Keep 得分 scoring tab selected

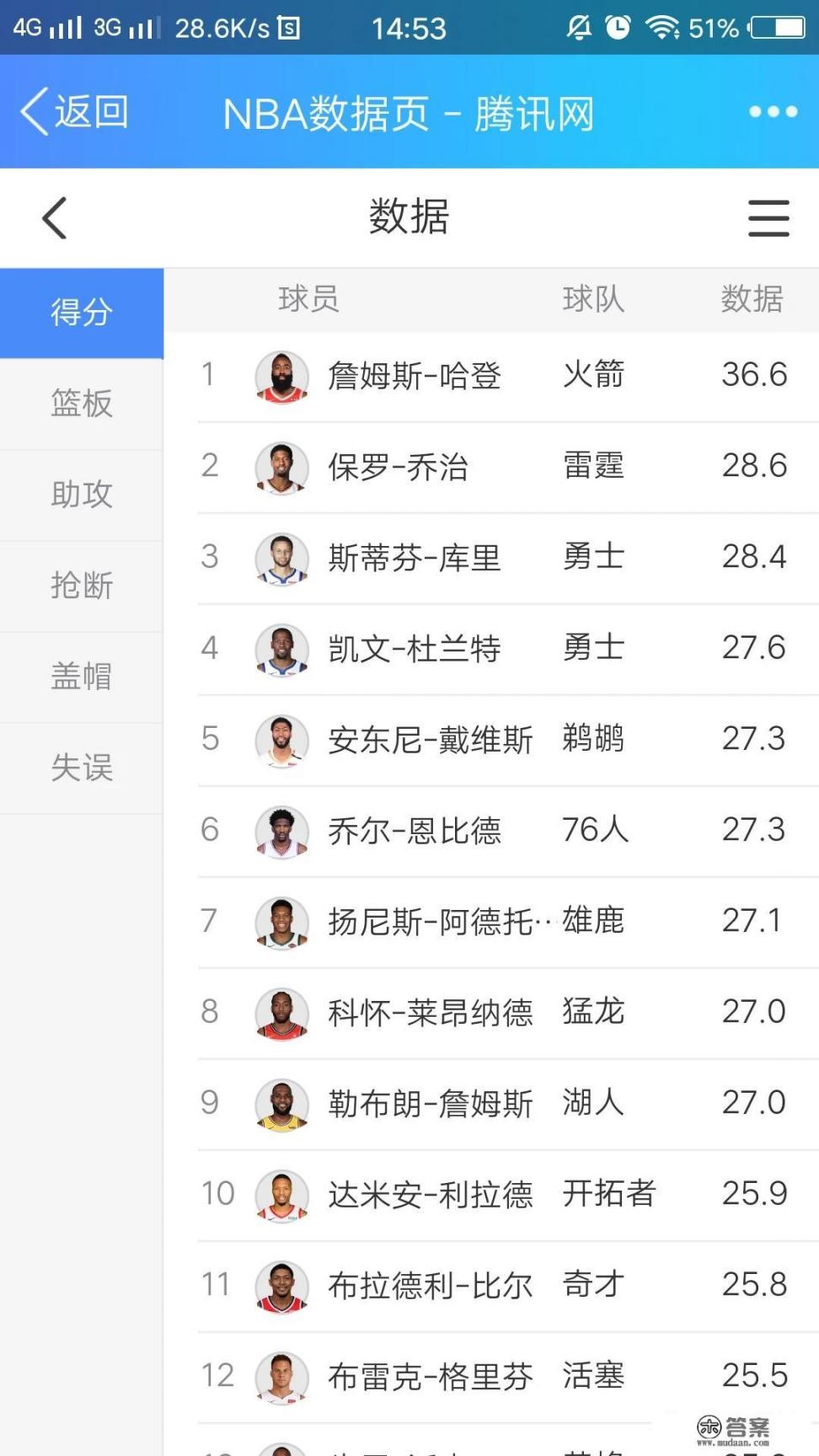[80, 313]
